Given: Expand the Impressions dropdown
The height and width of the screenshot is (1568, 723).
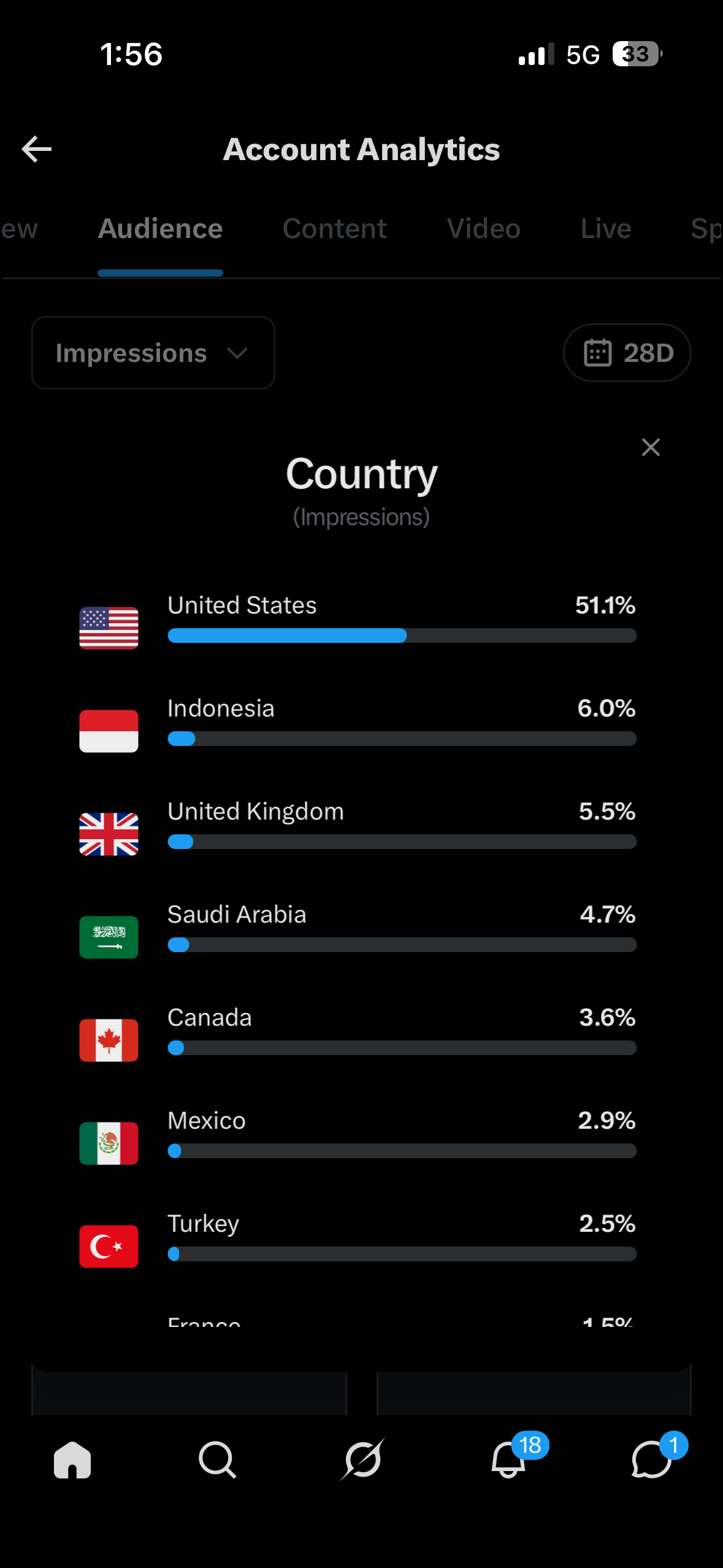Looking at the screenshot, I should pyautogui.click(x=153, y=353).
